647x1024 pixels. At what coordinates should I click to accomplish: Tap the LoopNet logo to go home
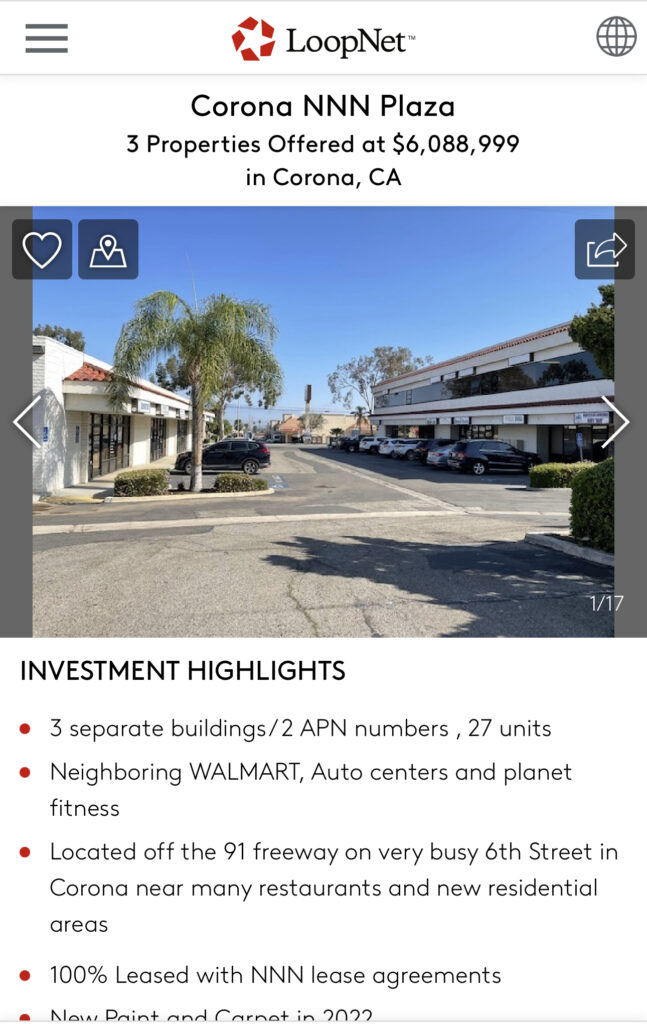pos(323,39)
